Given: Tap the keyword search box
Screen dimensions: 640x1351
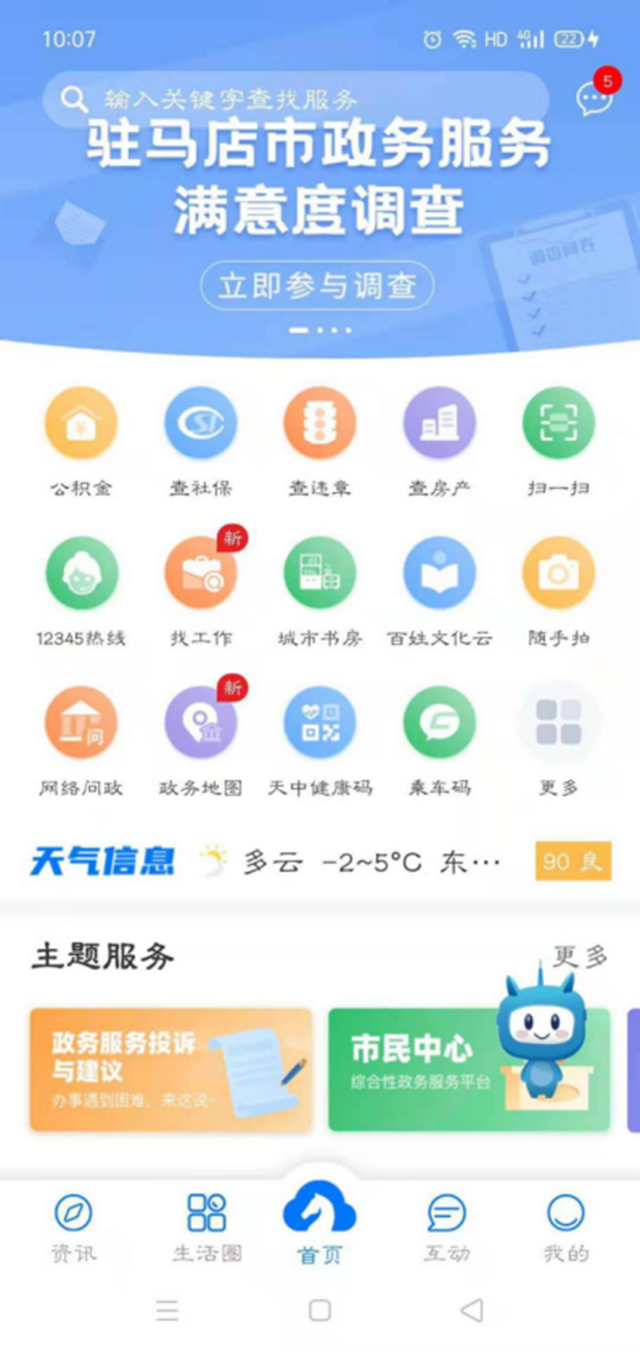Looking at the screenshot, I should point(295,99).
